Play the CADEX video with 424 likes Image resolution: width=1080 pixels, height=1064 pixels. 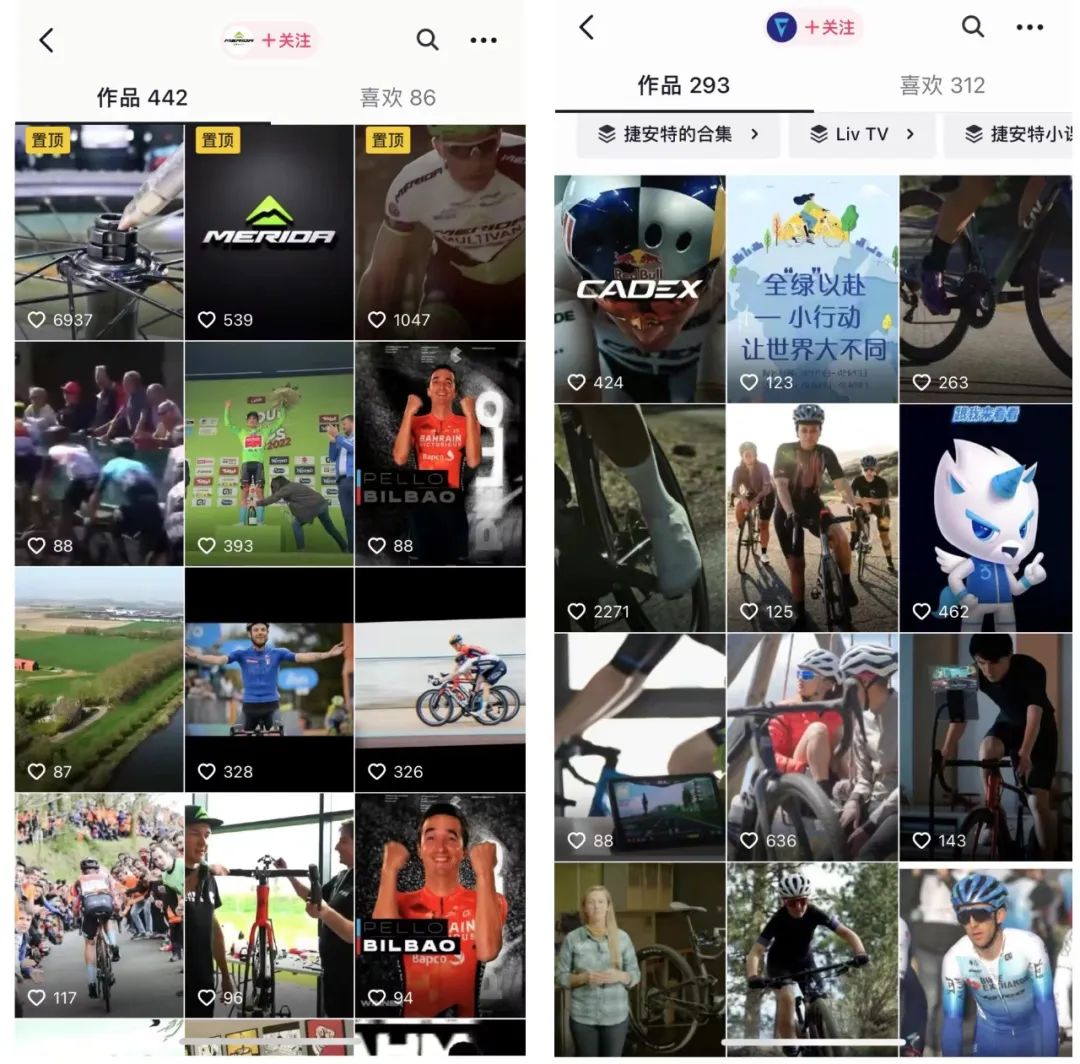pyautogui.click(x=640, y=289)
